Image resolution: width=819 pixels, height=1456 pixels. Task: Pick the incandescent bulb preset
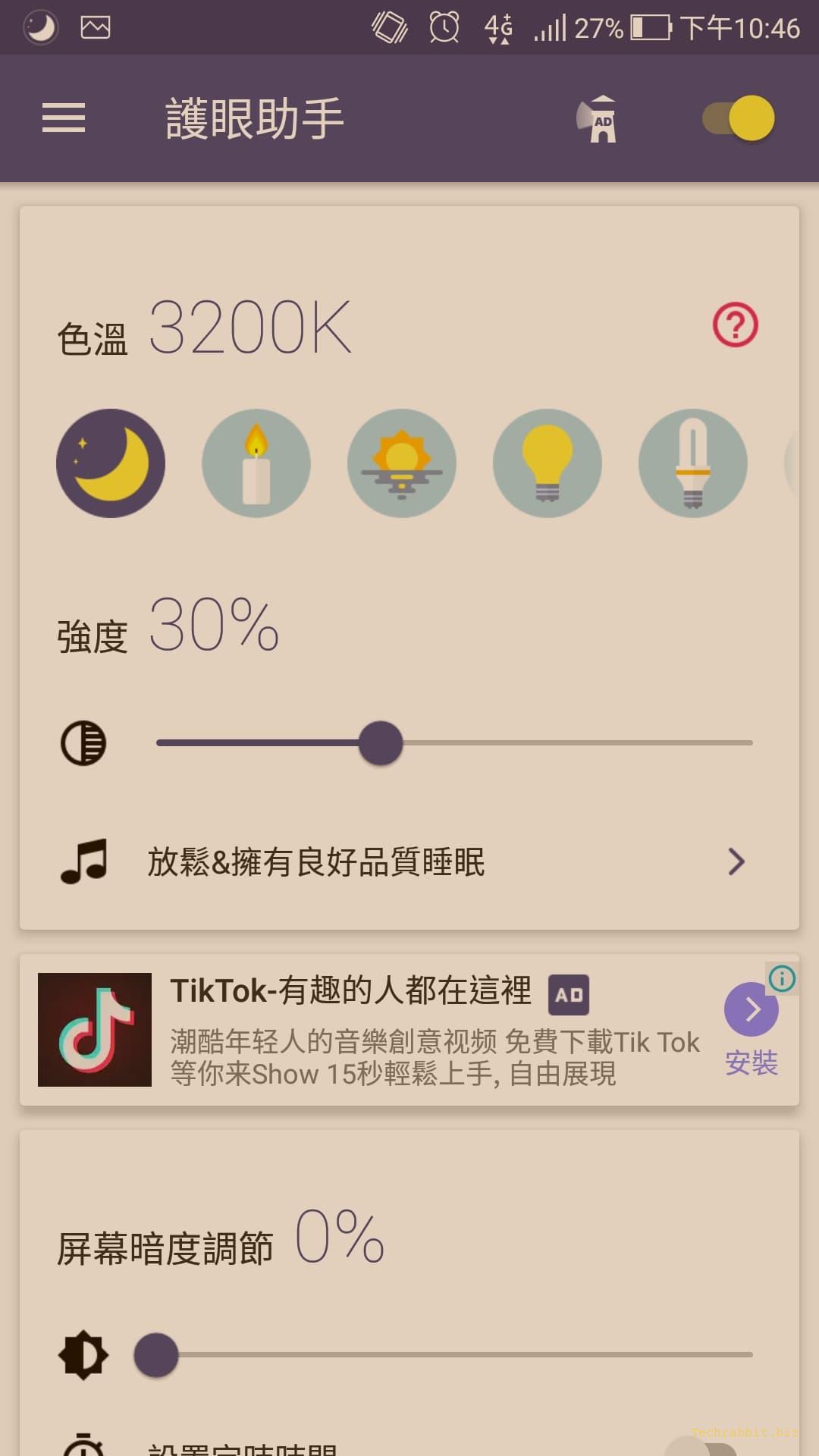click(548, 463)
